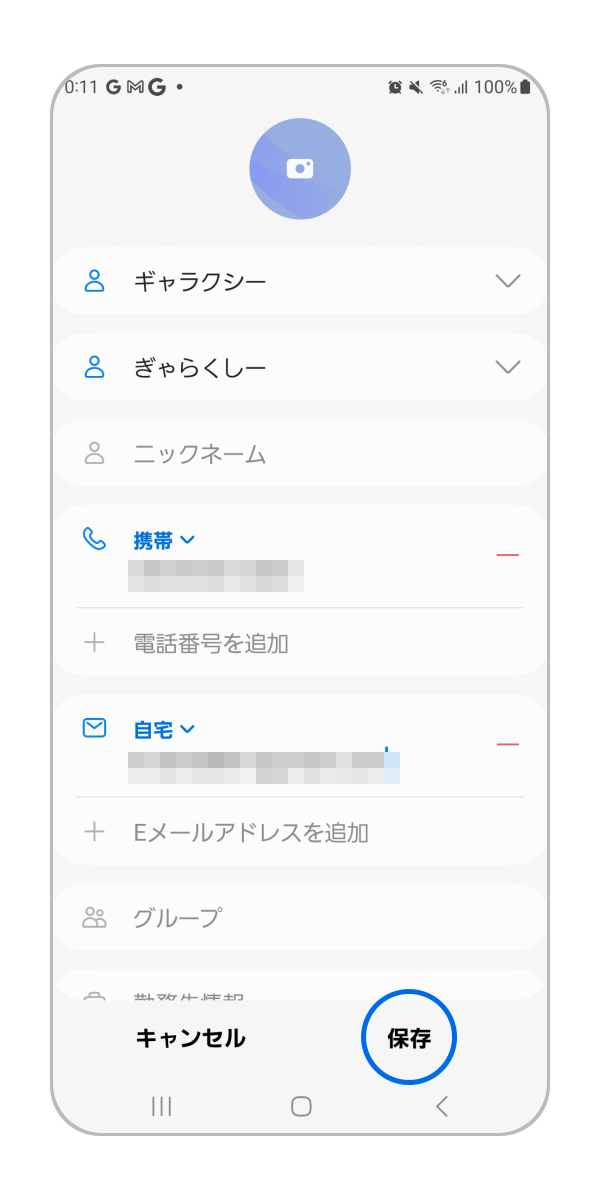Go back with the system back button
Viewport: 600px width, 1200px height.
click(x=442, y=1106)
